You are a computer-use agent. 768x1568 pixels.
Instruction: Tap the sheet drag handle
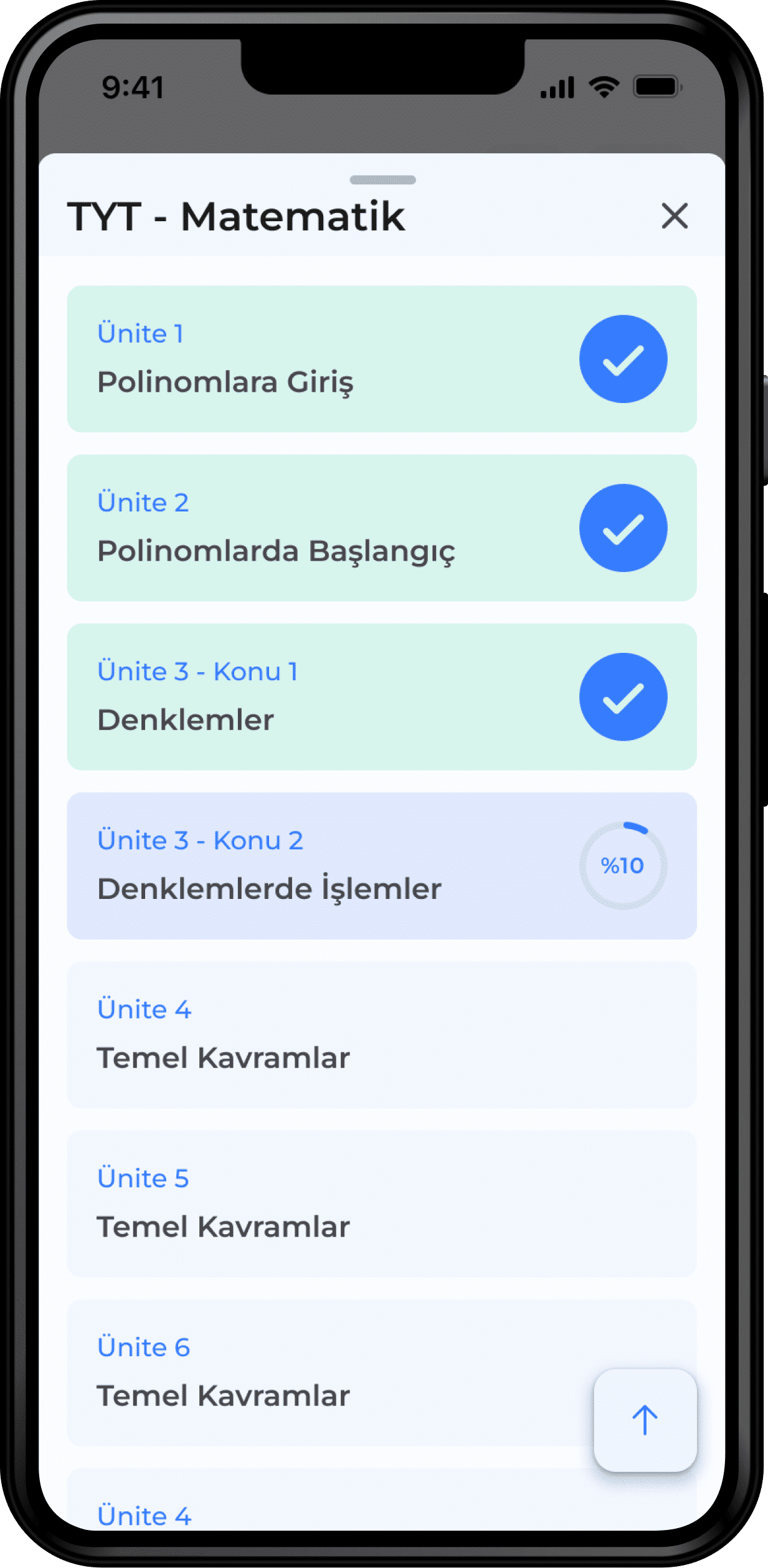pos(382,180)
